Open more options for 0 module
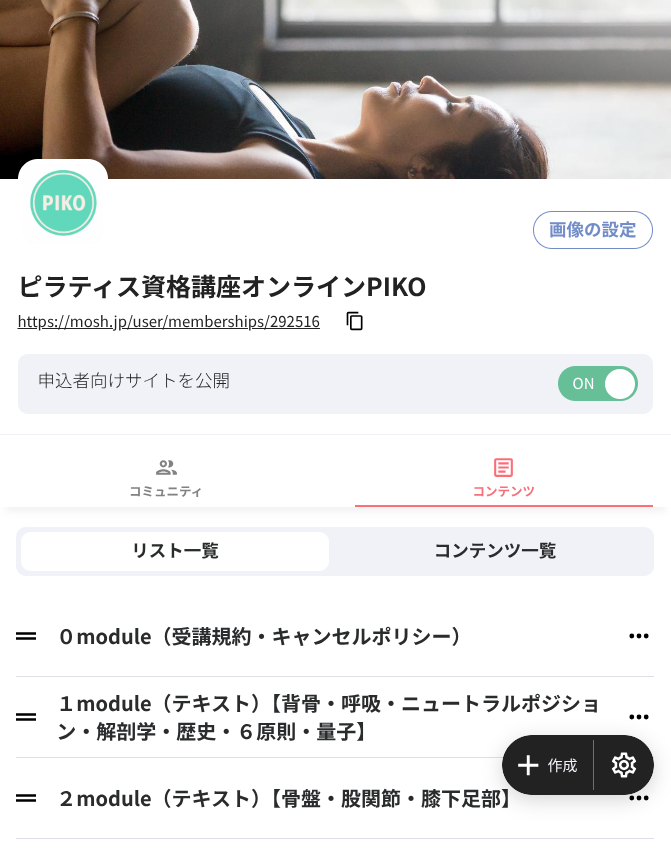The image size is (671, 851). click(x=638, y=636)
